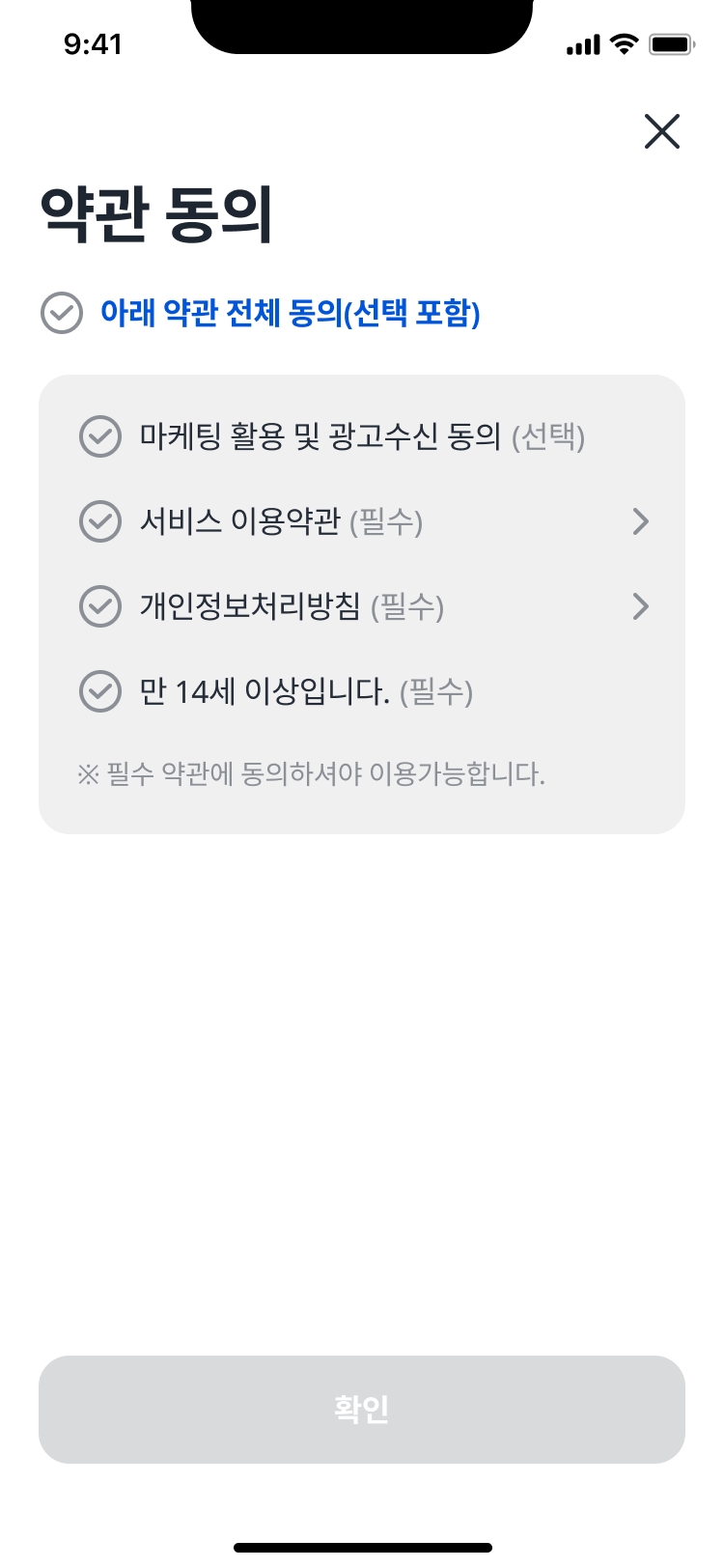The image size is (724, 1568).
Task: Check 아래 약관 전체 동의 checkbox
Action: [x=62, y=313]
